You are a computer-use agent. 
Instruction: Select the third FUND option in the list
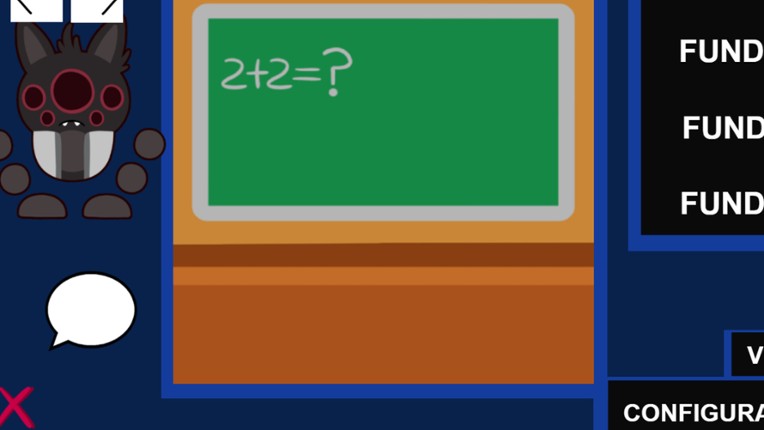pos(721,203)
